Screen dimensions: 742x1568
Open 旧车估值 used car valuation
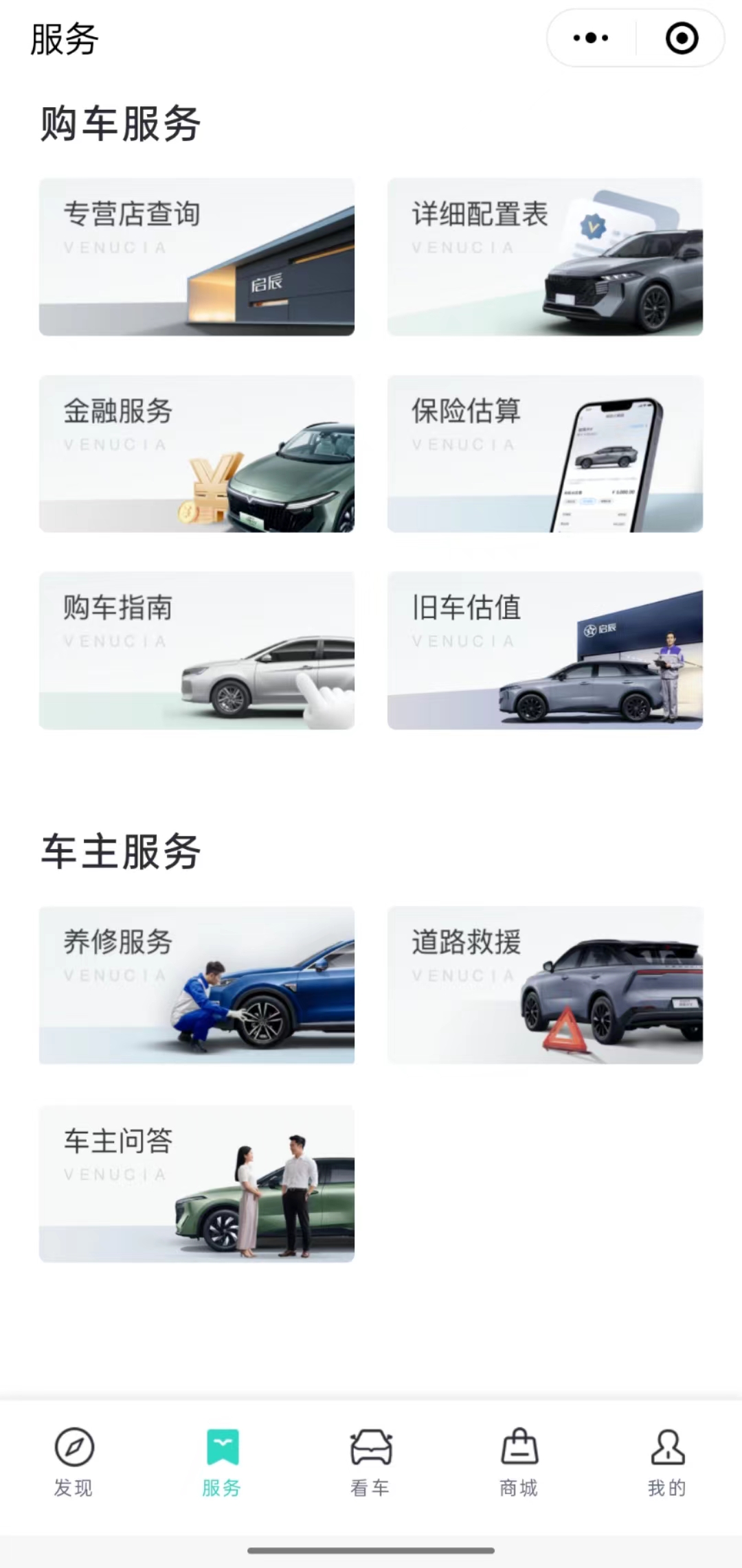point(545,650)
